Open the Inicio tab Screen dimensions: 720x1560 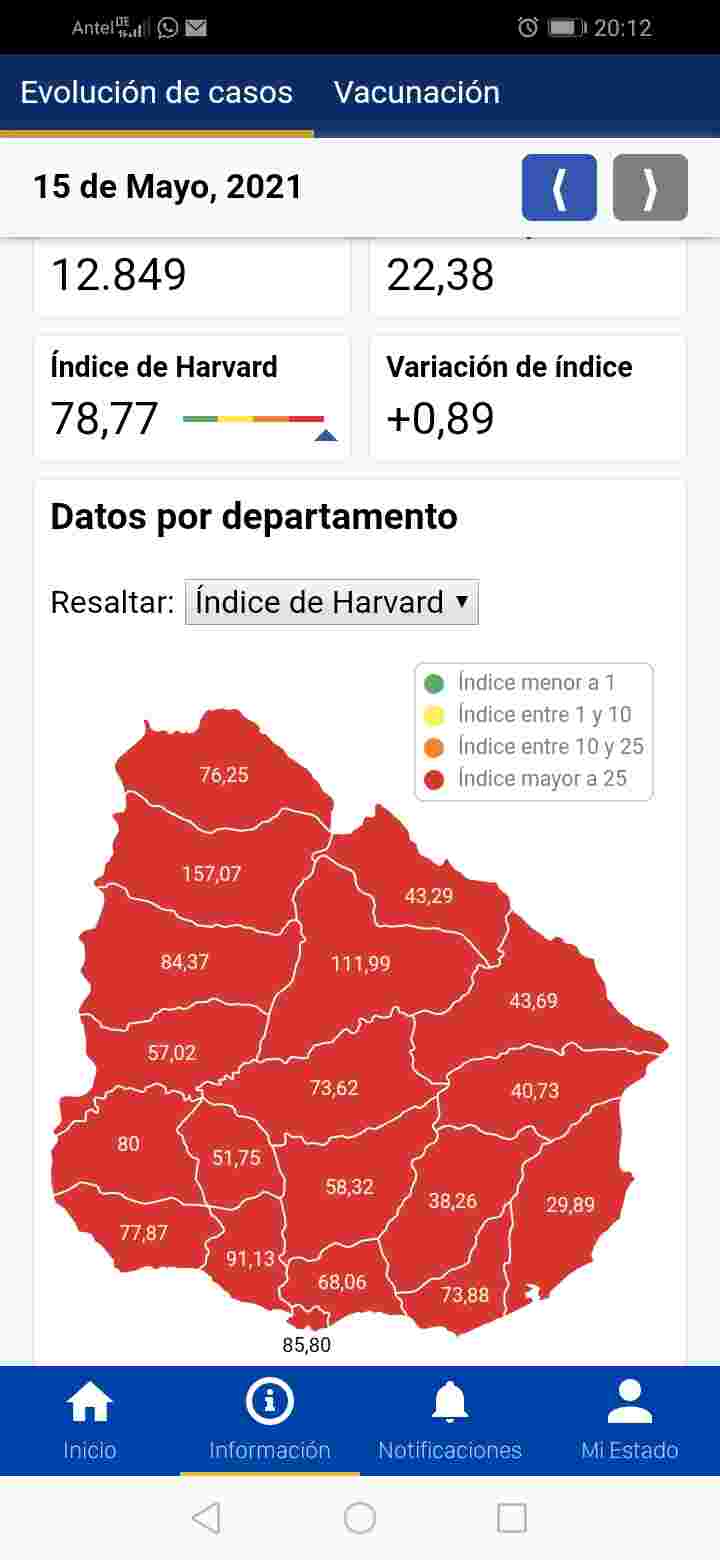[x=90, y=1420]
